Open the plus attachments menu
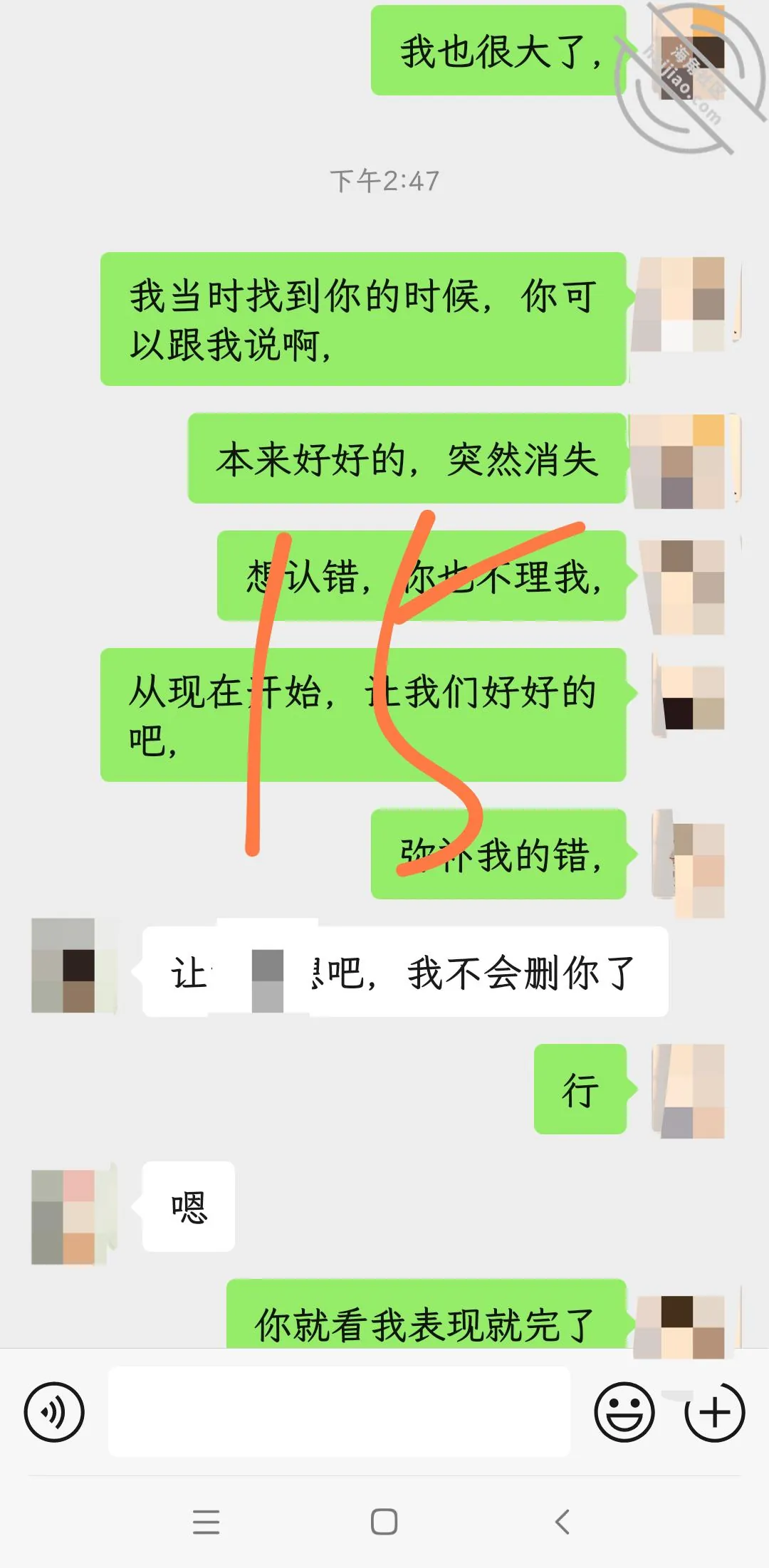 (x=715, y=1412)
